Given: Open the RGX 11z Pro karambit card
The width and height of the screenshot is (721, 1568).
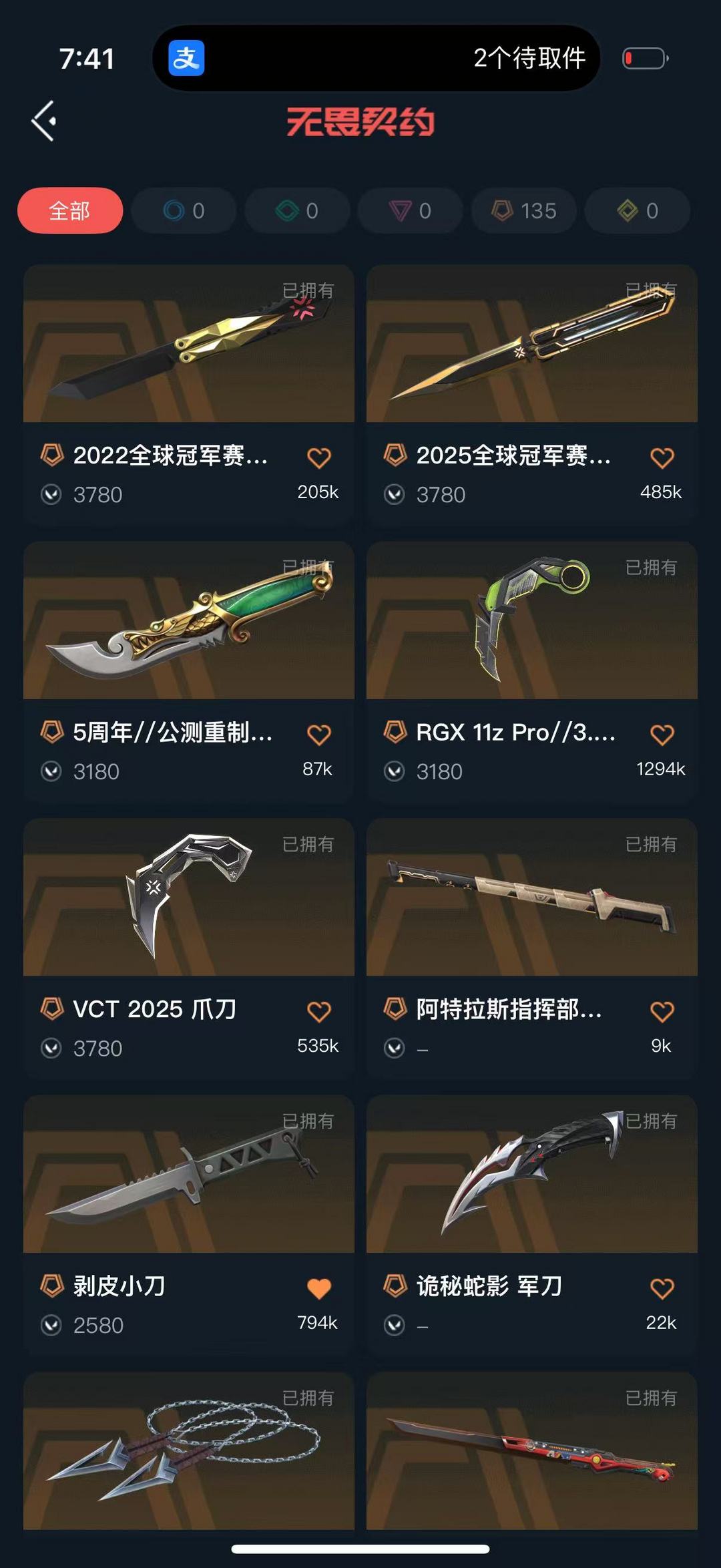Looking at the screenshot, I should click(x=531, y=621).
